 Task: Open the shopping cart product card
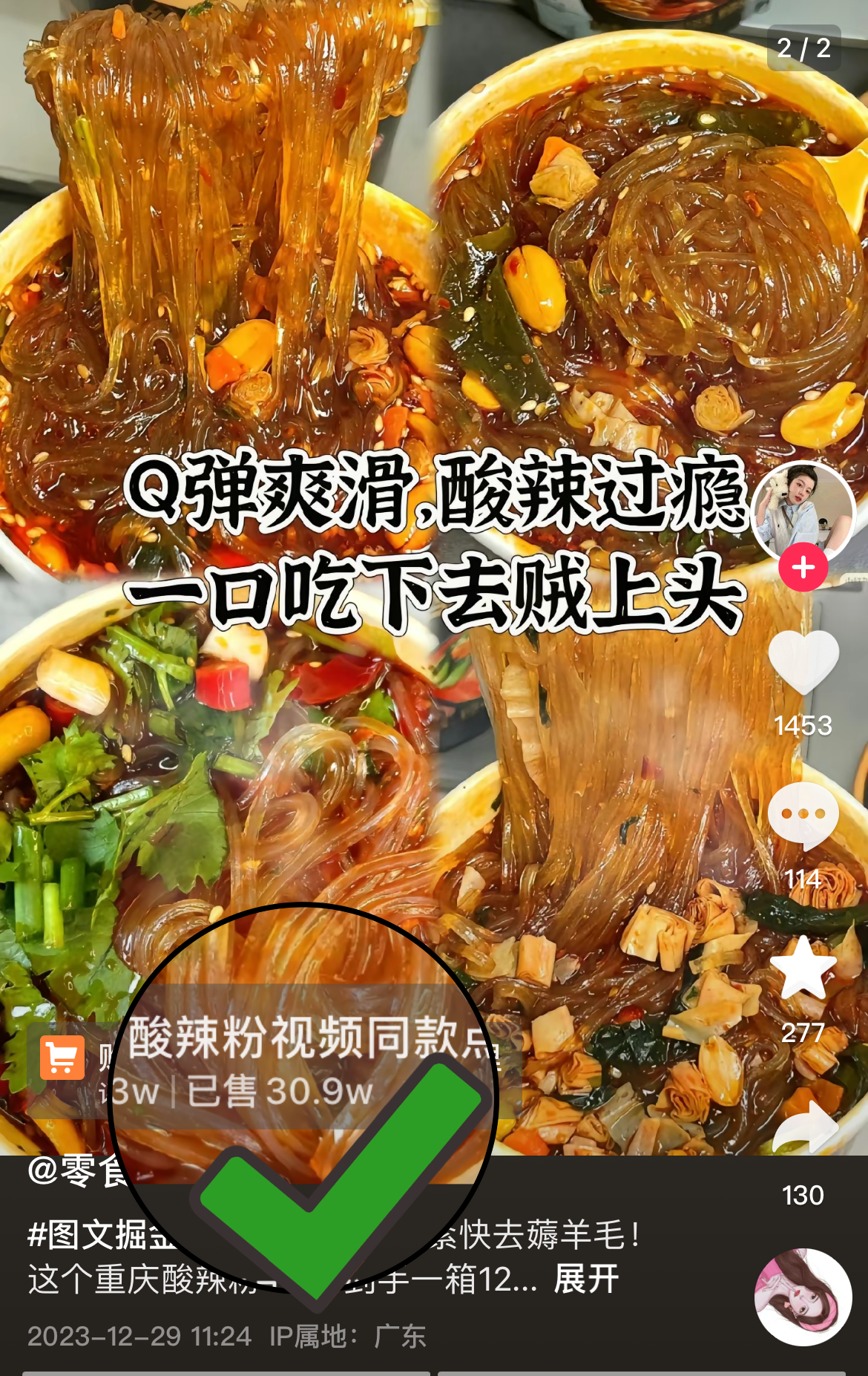(x=64, y=1058)
